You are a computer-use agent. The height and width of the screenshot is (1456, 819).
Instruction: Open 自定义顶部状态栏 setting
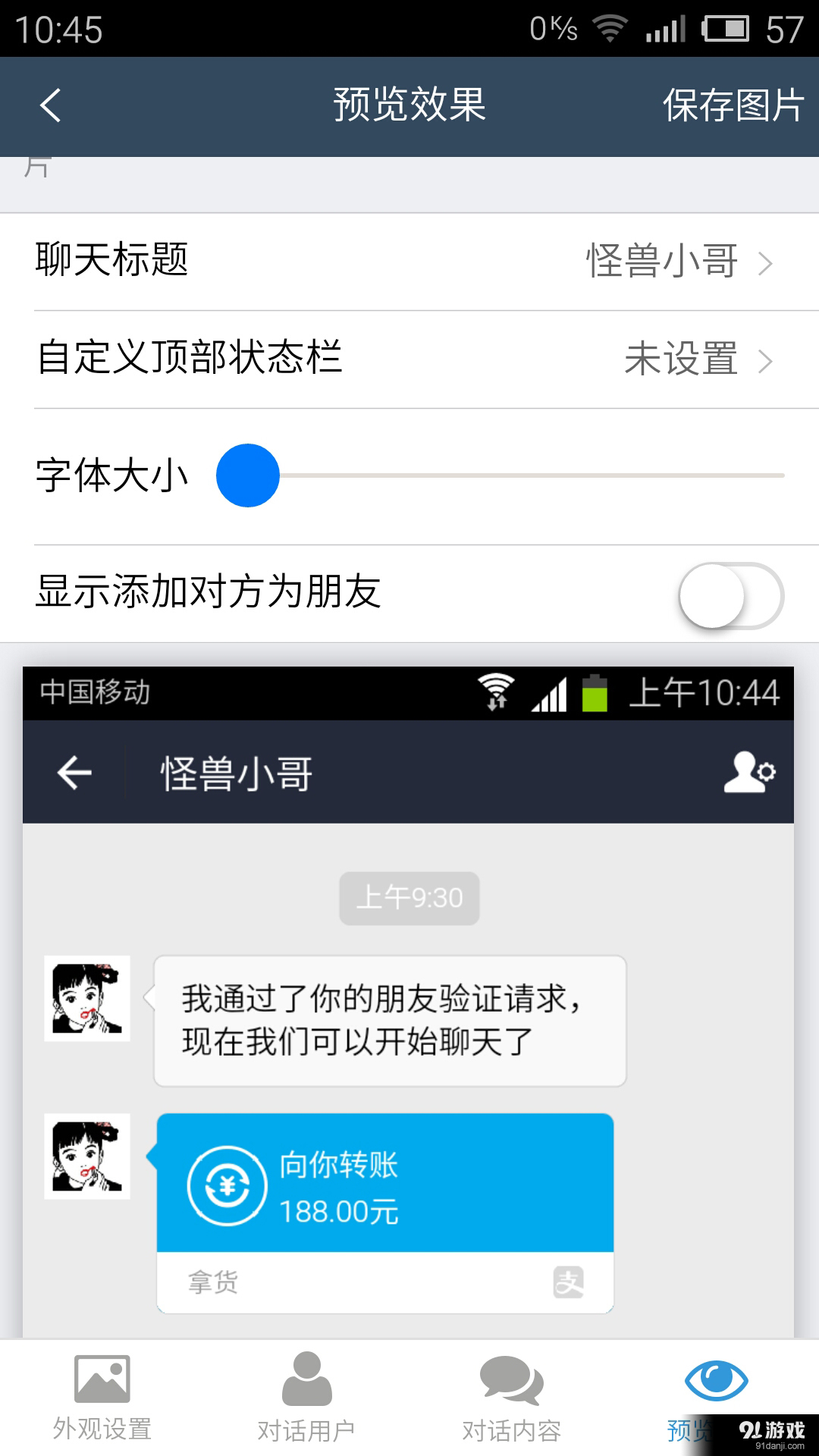coord(409,359)
